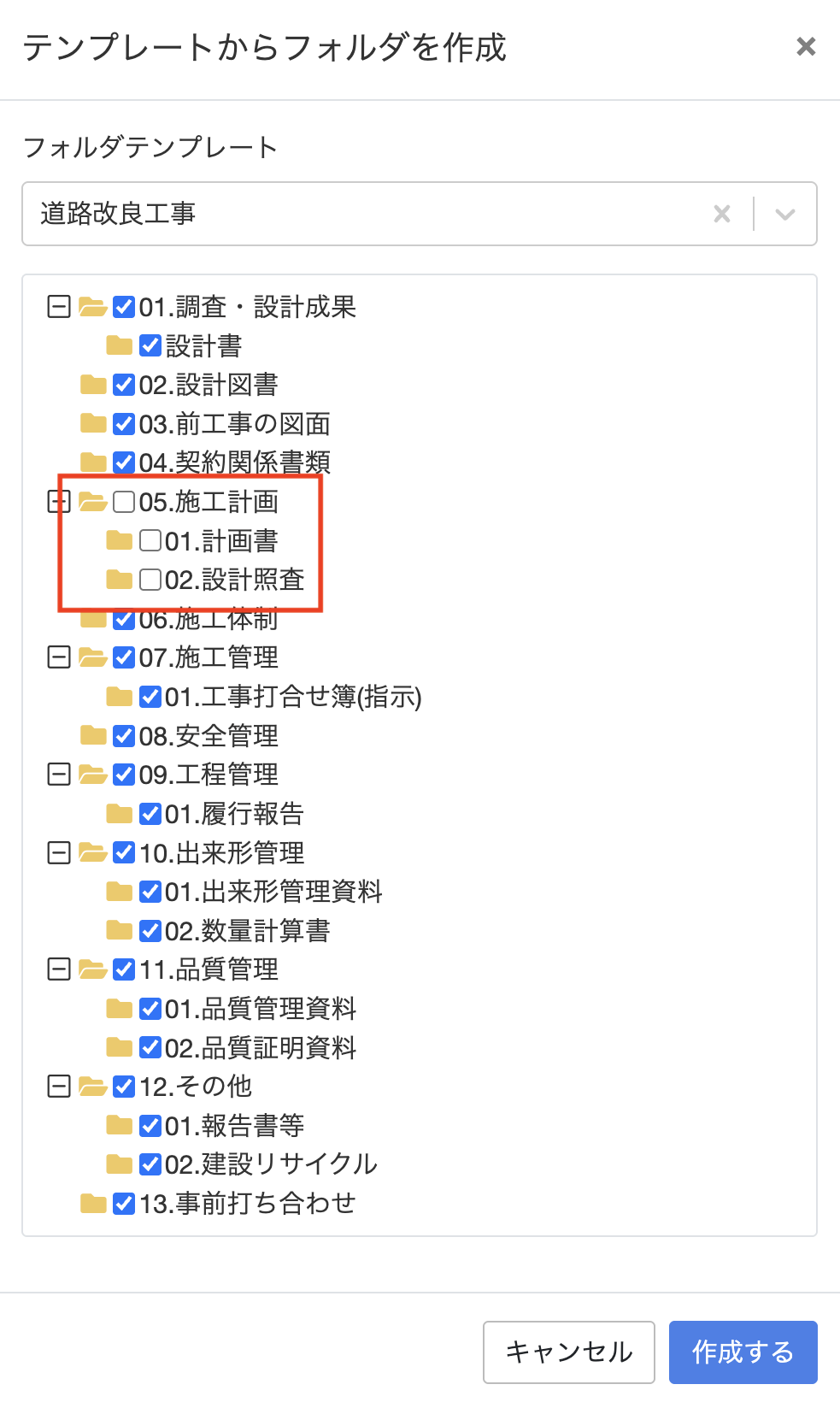
Task: Select the 02.設計照査 checkbox
Action: 150,580
